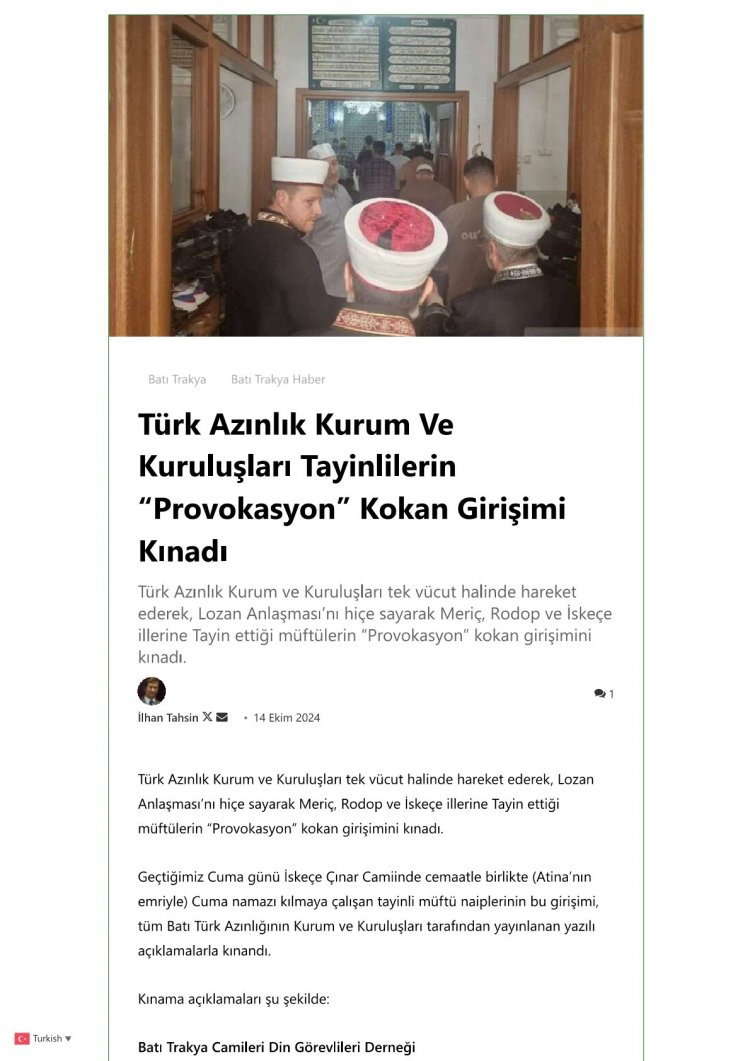Viewport: 750px width, 1061px height.
Task: Email the author via envelope icon
Action: pos(222,717)
